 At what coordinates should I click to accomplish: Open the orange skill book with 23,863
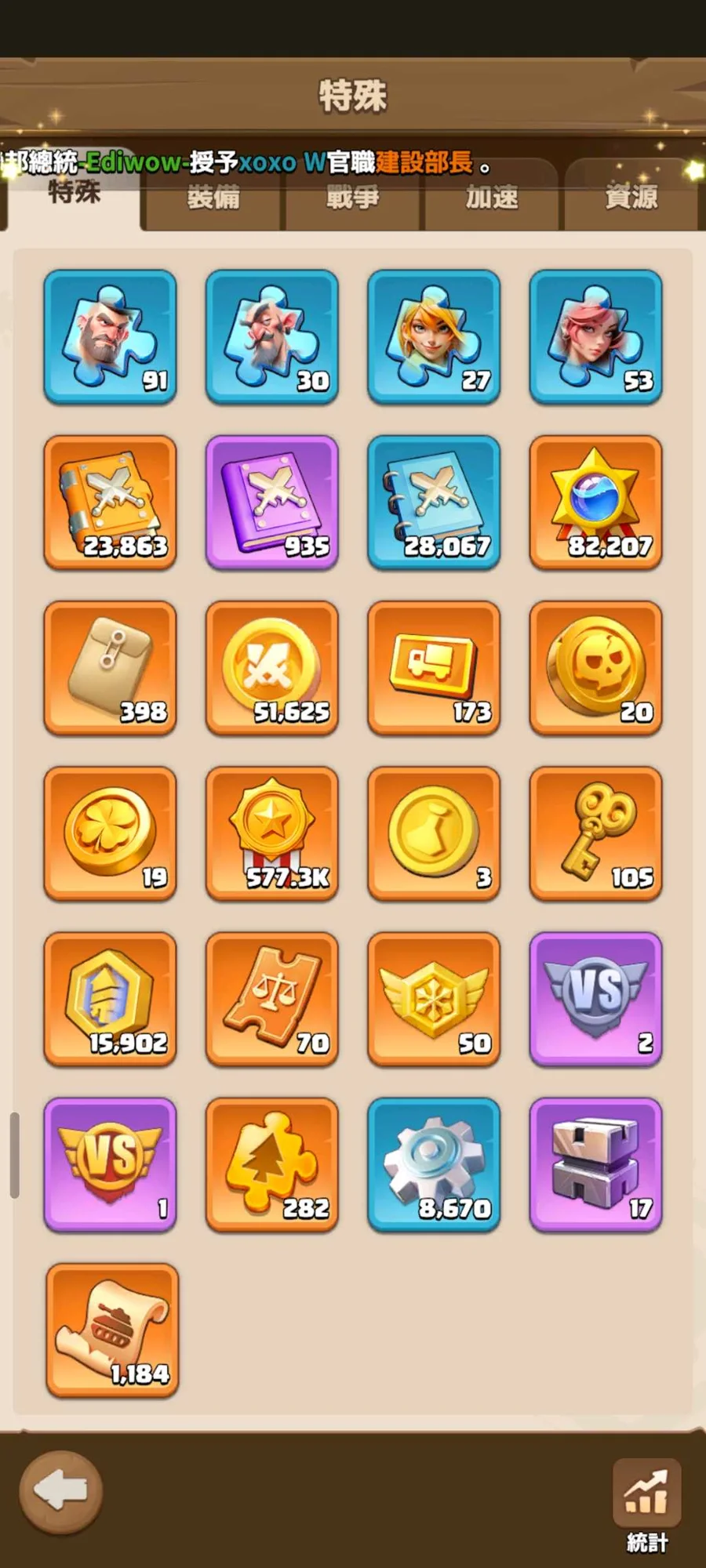point(111,503)
